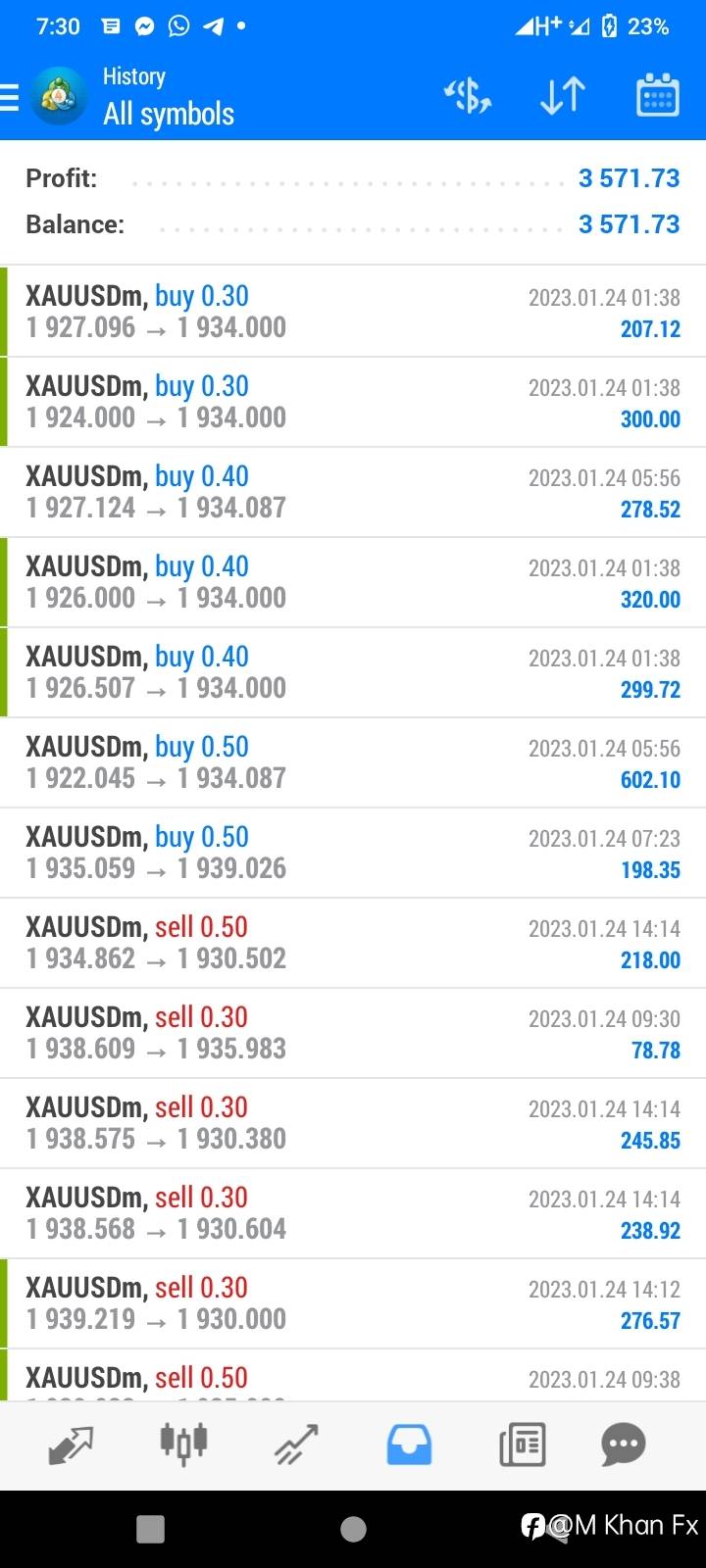
Task: Go to the Trade tab
Action: pos(296,1445)
